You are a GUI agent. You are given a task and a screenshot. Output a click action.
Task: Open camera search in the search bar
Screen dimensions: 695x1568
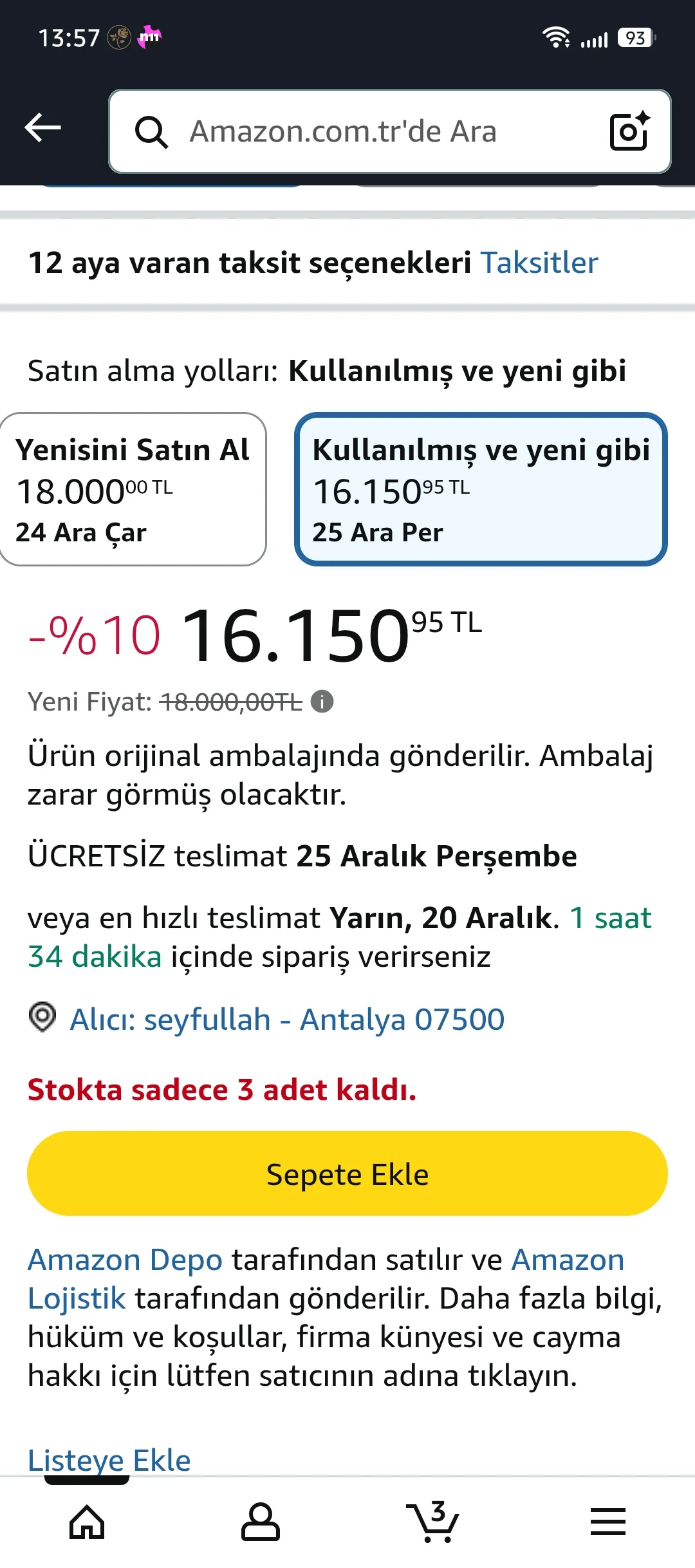[x=629, y=131]
